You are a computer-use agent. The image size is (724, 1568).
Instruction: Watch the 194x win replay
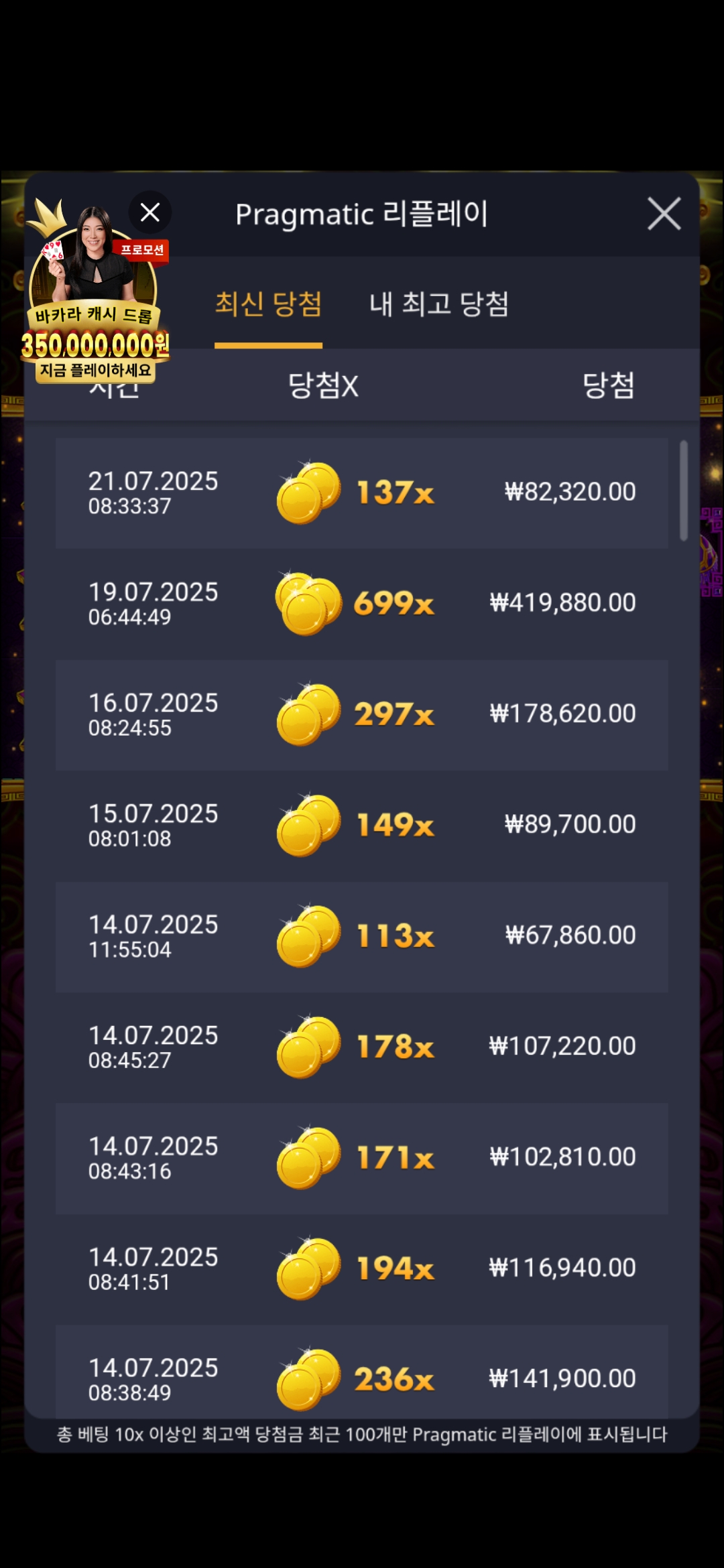pyautogui.click(x=362, y=1268)
